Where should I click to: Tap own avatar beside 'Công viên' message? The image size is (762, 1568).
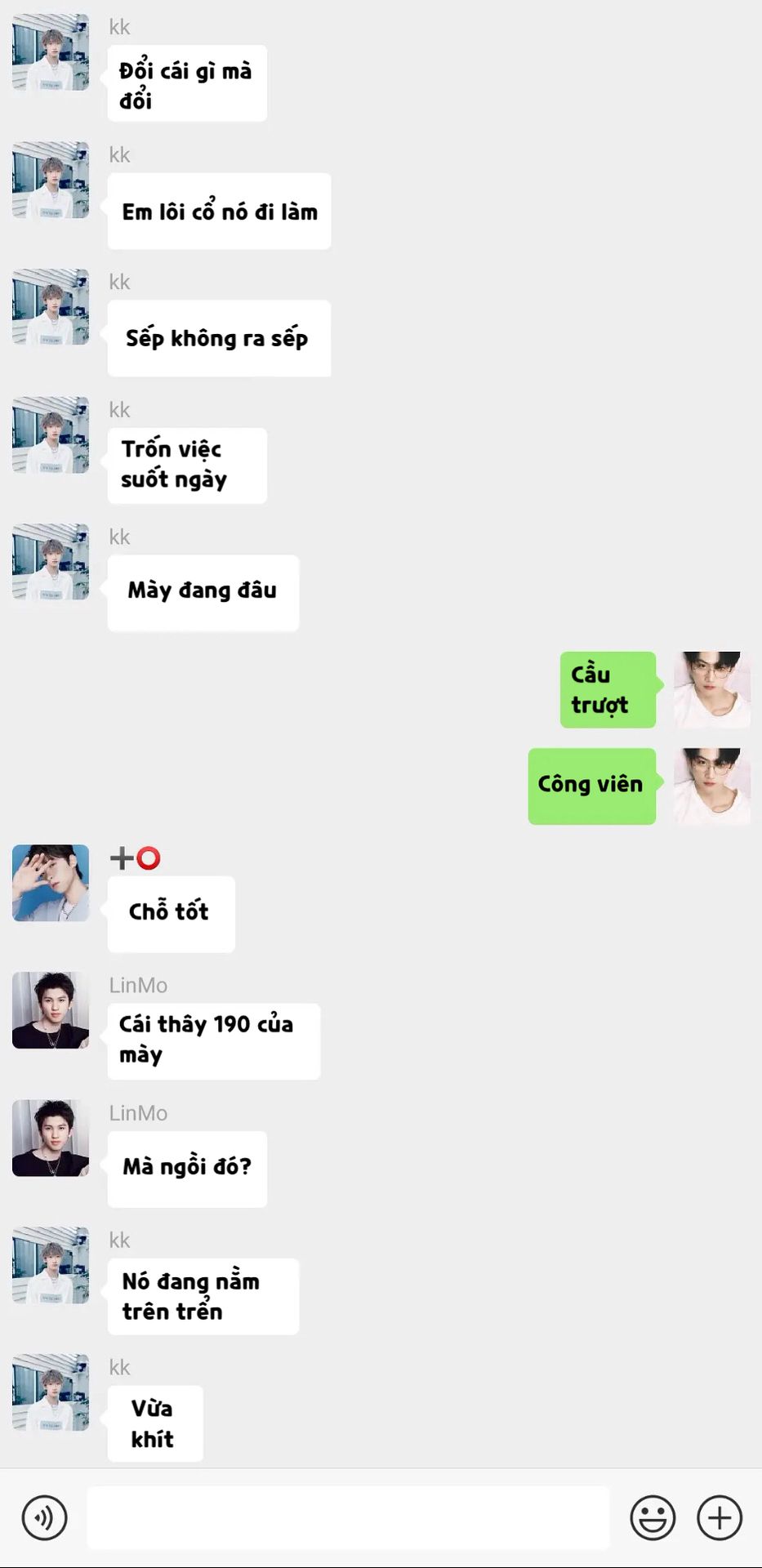711,786
